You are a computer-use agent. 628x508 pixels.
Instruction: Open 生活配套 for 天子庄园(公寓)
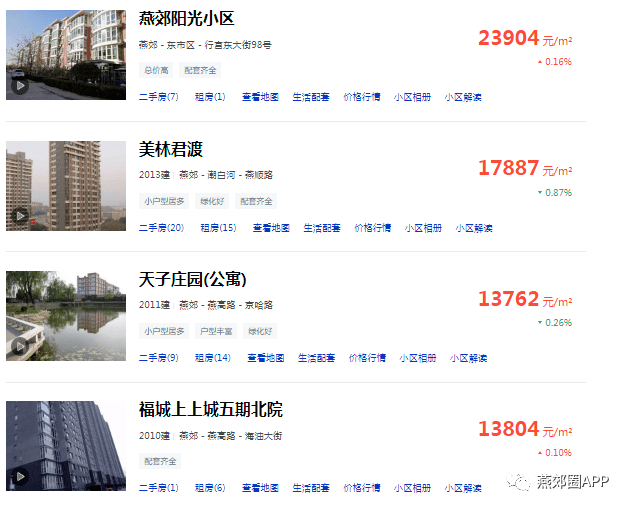point(316,358)
